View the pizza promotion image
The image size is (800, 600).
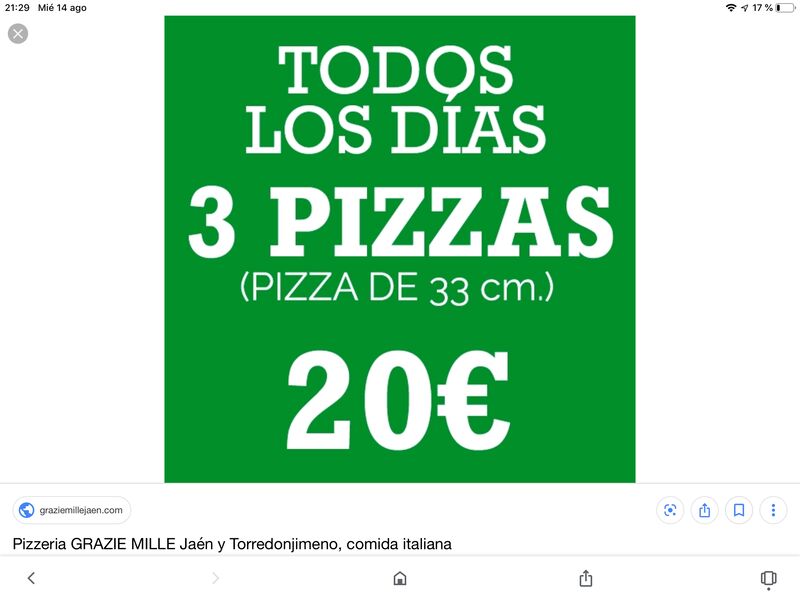[x=400, y=248]
